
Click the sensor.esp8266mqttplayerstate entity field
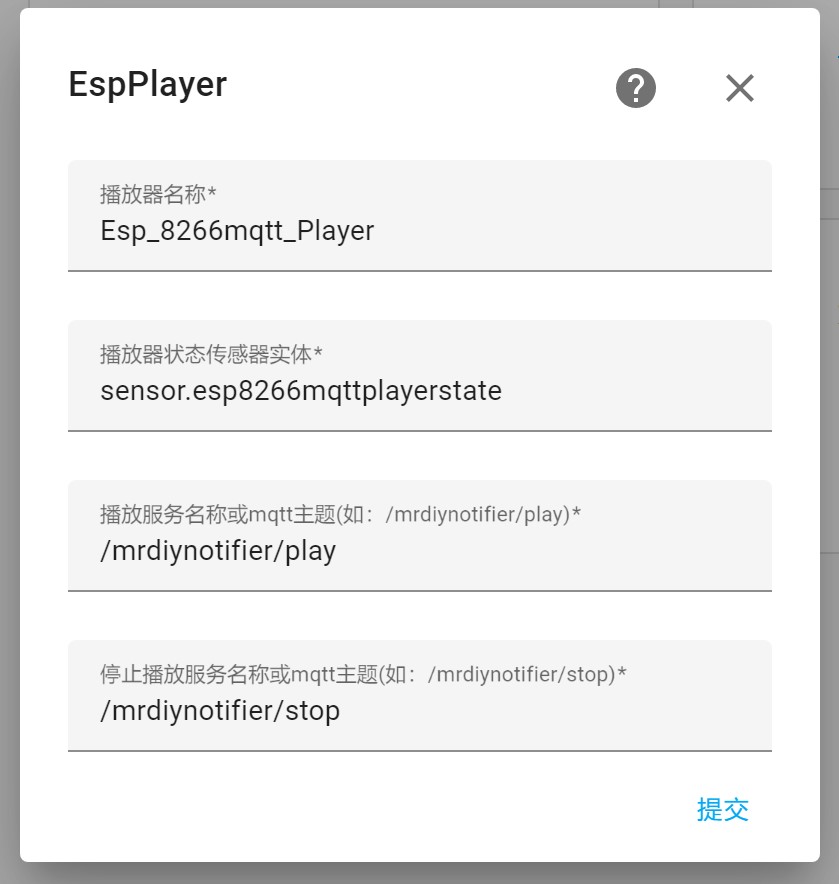click(419, 390)
